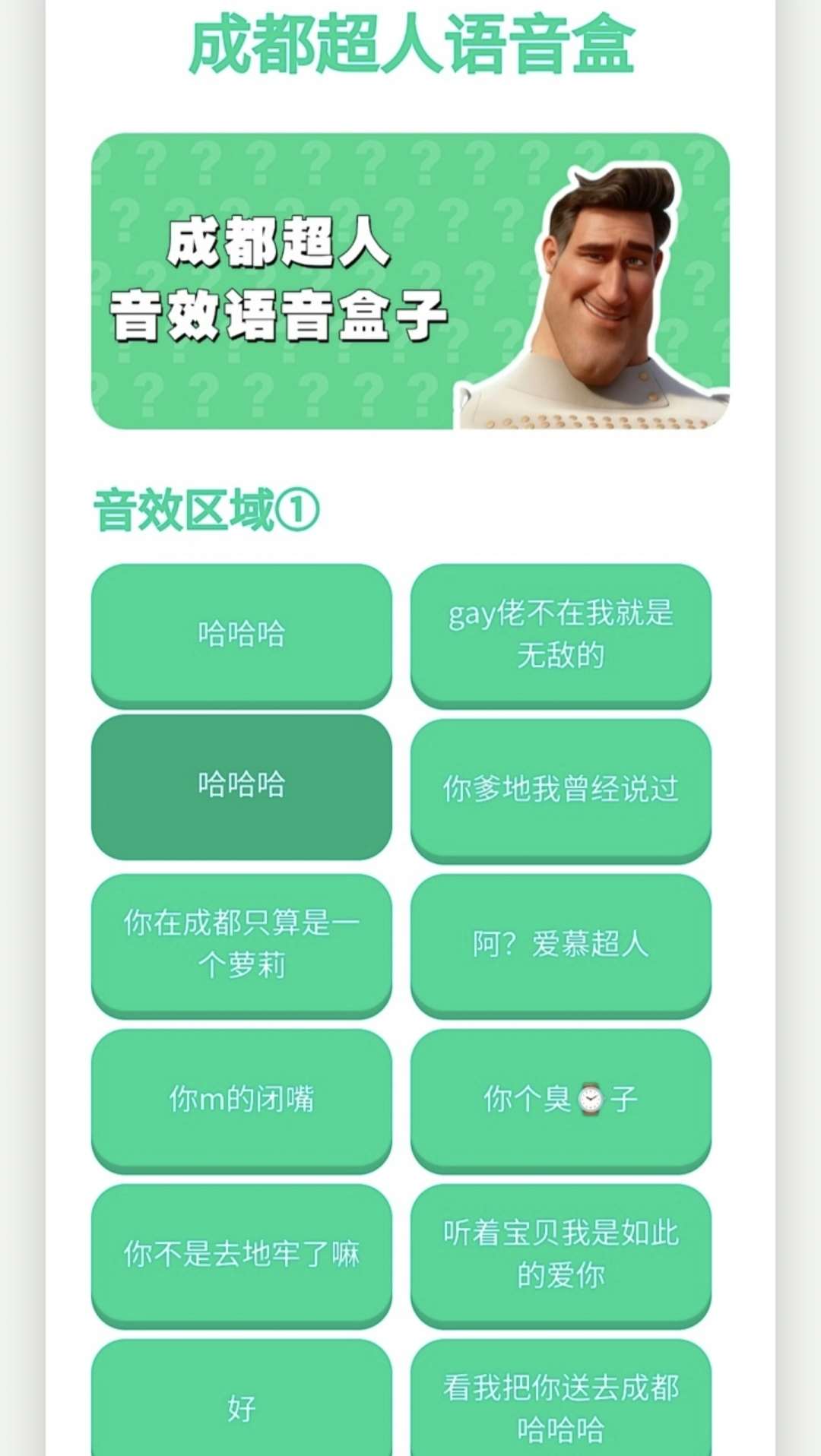Play 你不是去地牢了嘛 audio
The width and height of the screenshot is (821, 1456).
click(242, 1254)
